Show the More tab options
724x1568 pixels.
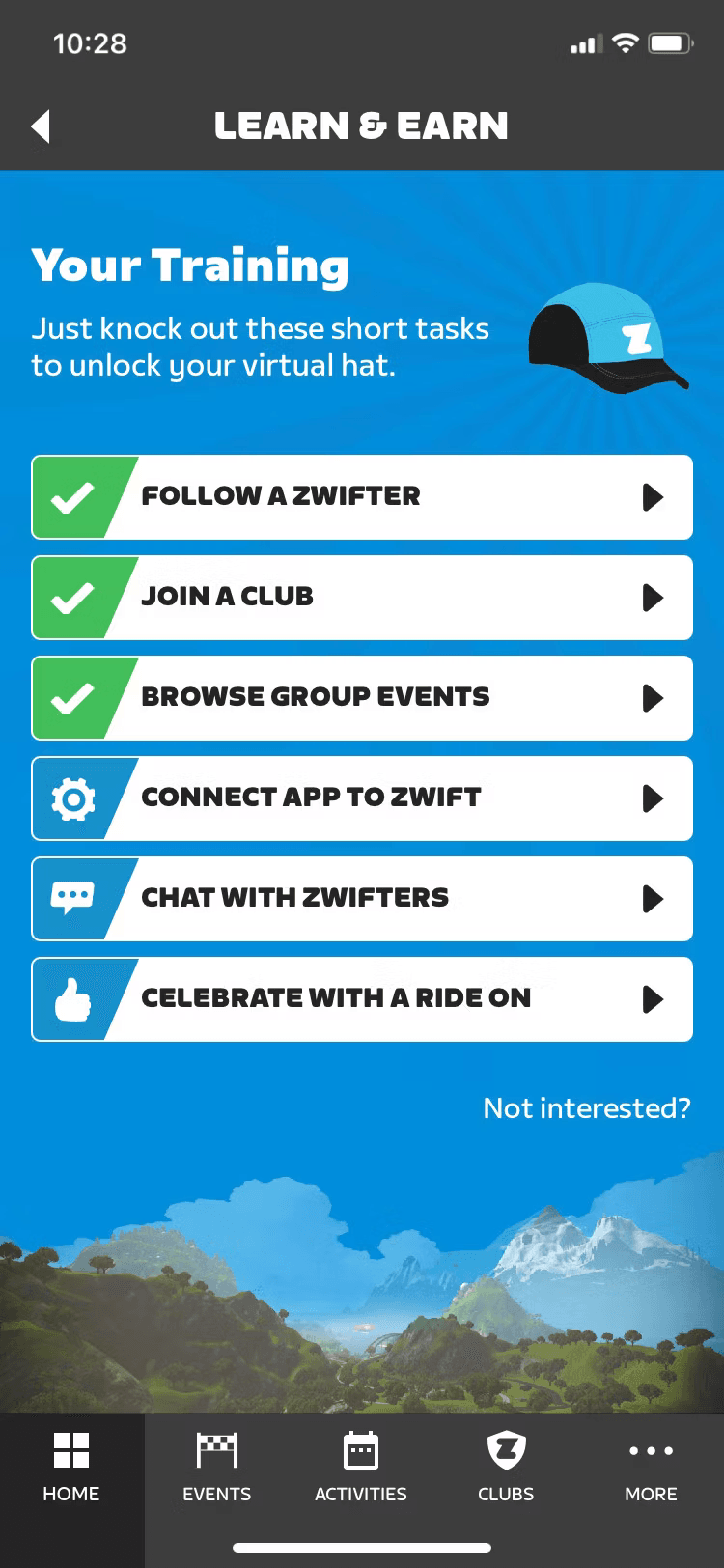[651, 1468]
